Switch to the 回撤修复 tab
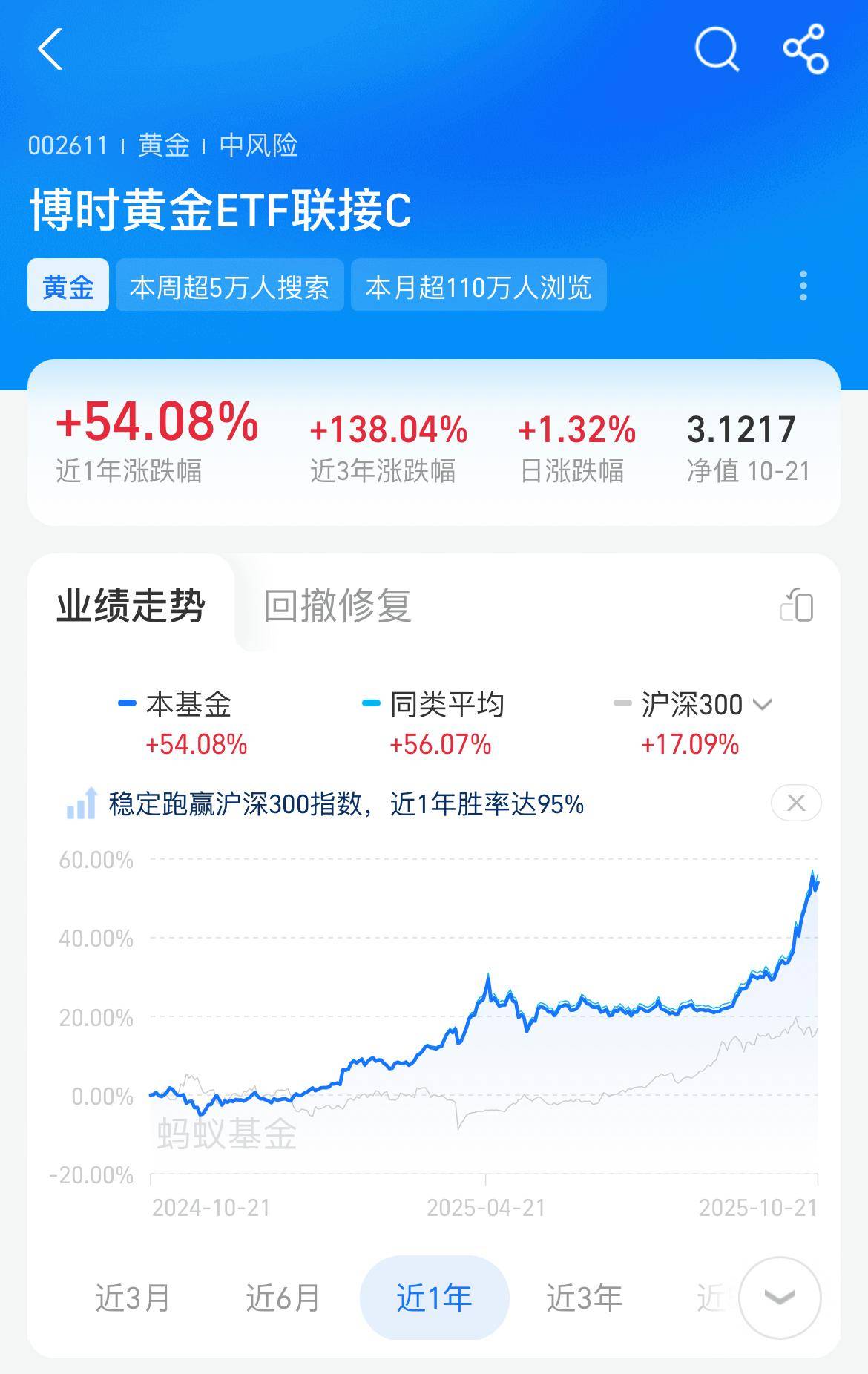This screenshot has height=1374, width=868. coord(338,605)
